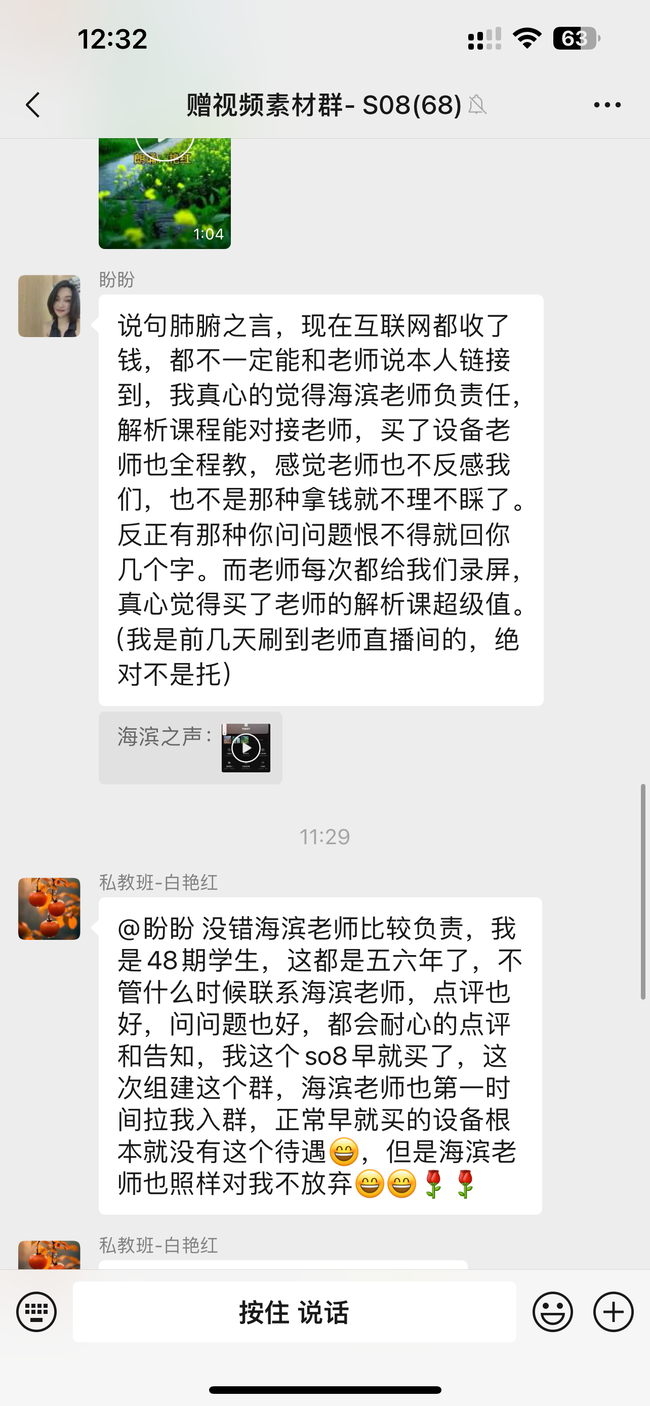Open the group chat options menu
Viewport: 650px width, 1406px height.
click(607, 105)
